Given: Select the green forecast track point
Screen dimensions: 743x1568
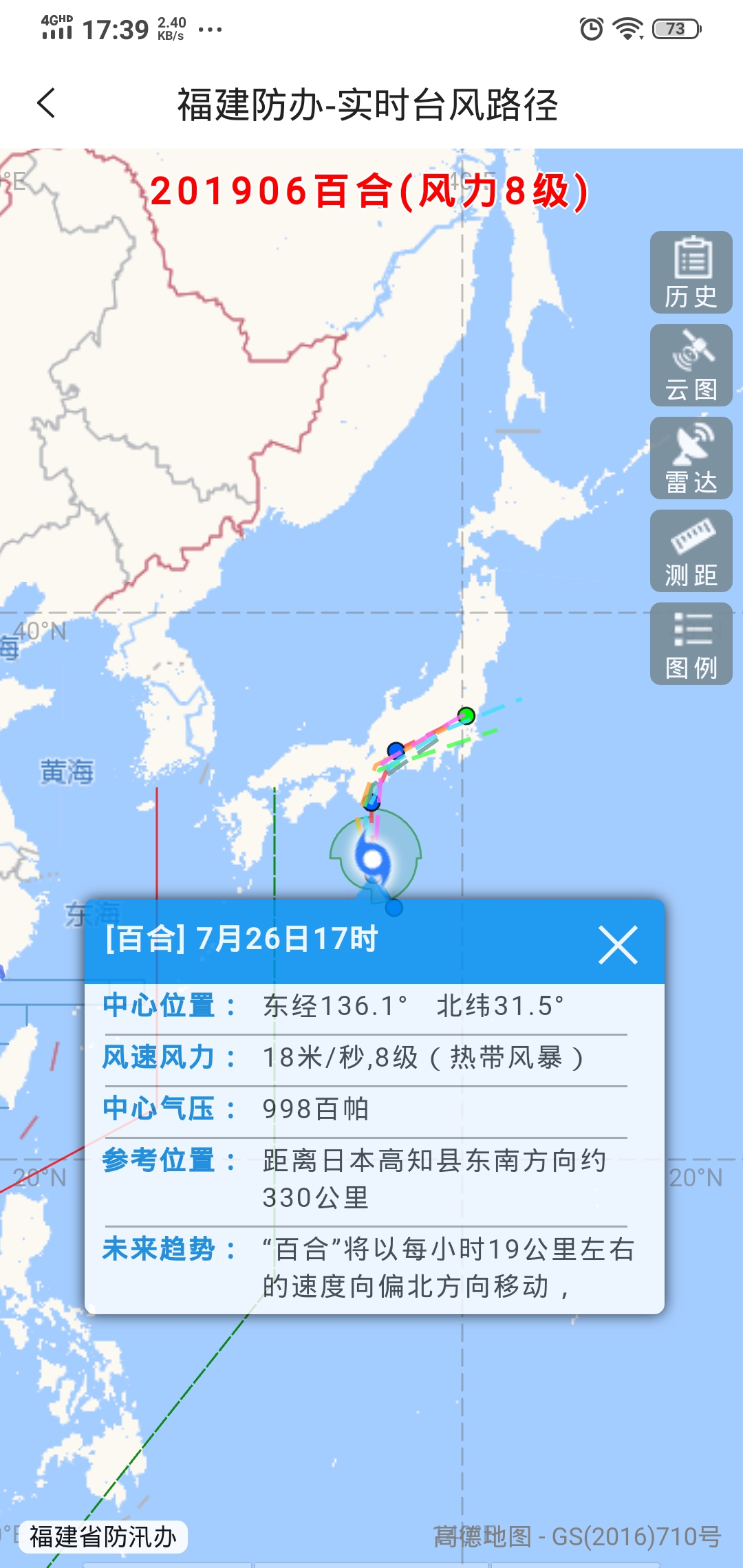Looking at the screenshot, I should point(466,715).
